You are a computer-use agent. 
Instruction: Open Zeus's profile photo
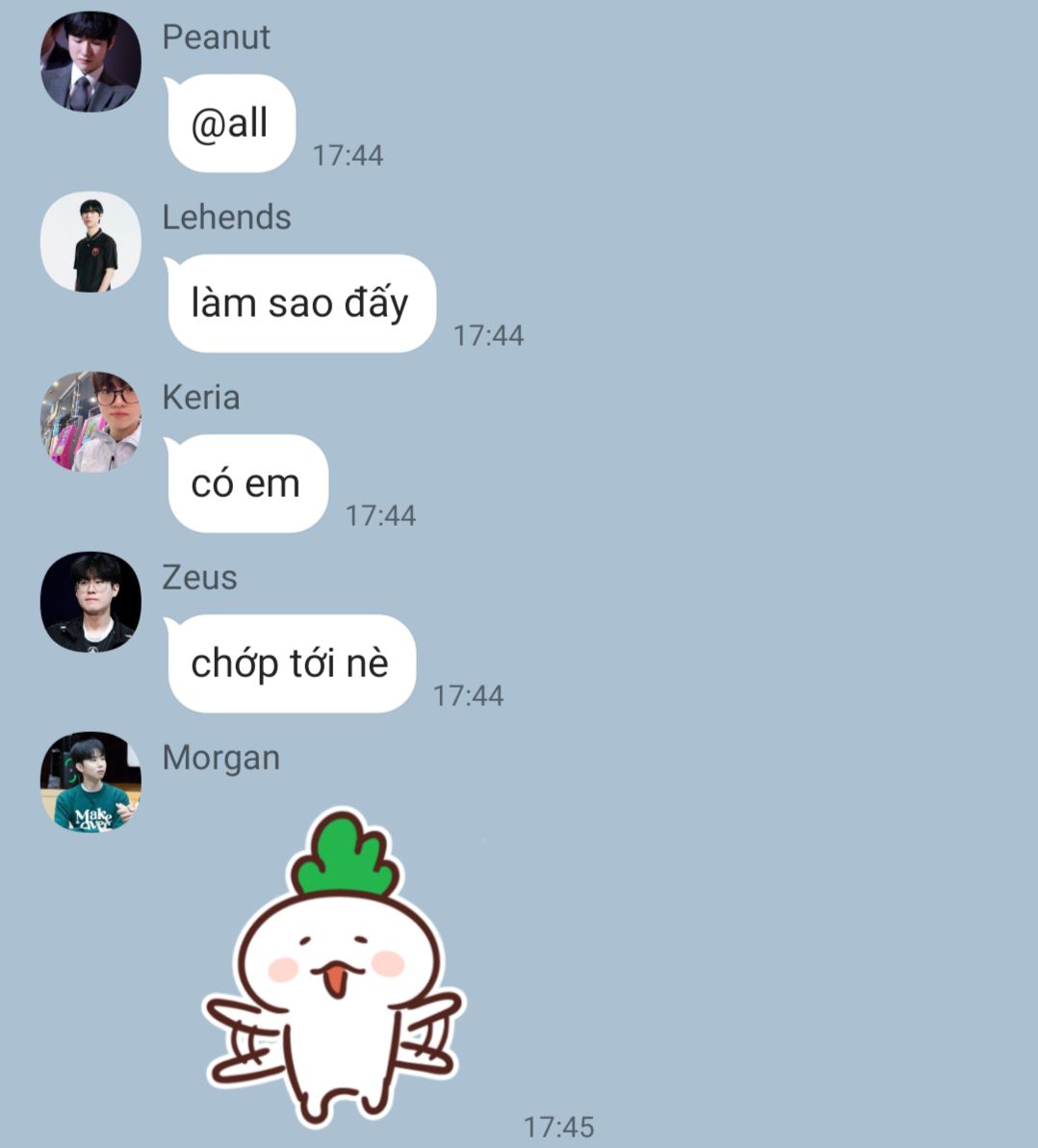click(91, 602)
